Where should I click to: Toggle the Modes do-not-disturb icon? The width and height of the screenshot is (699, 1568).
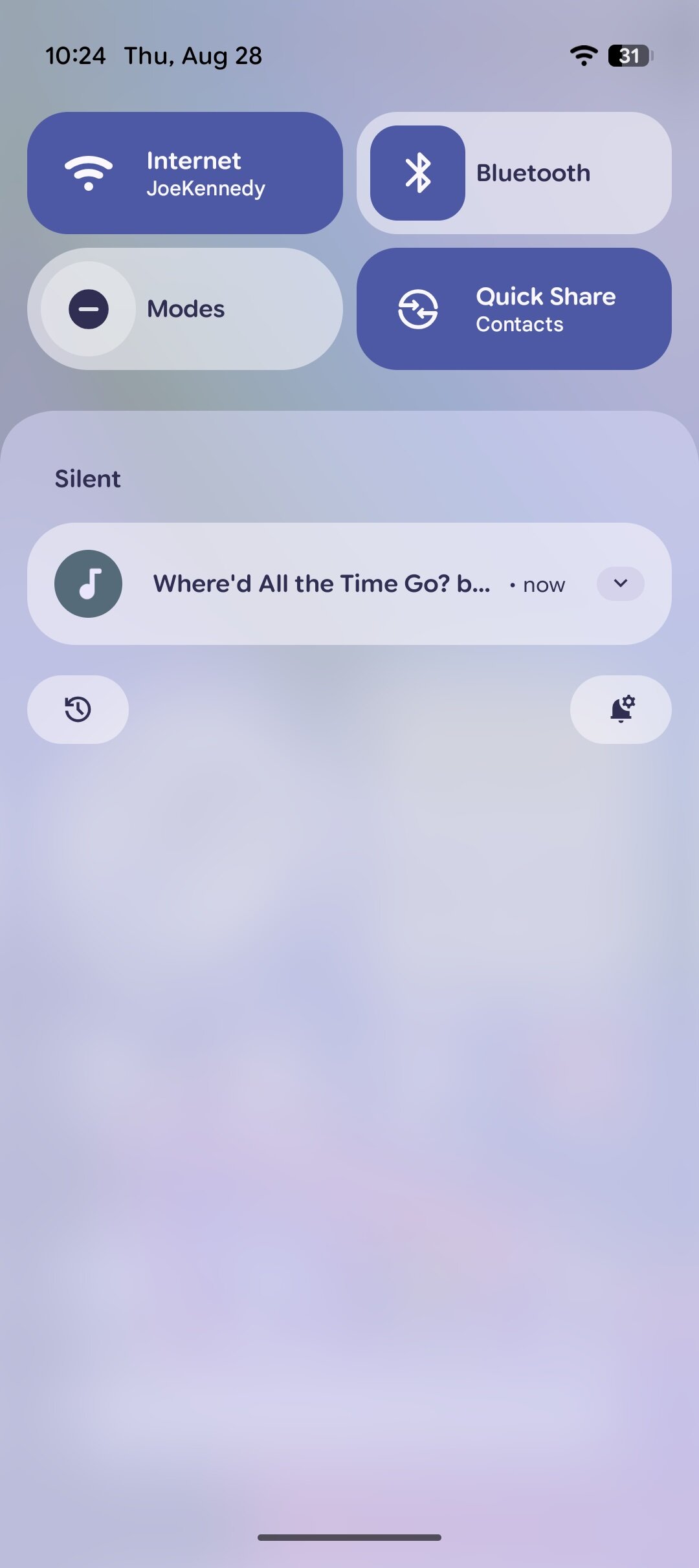pos(89,309)
